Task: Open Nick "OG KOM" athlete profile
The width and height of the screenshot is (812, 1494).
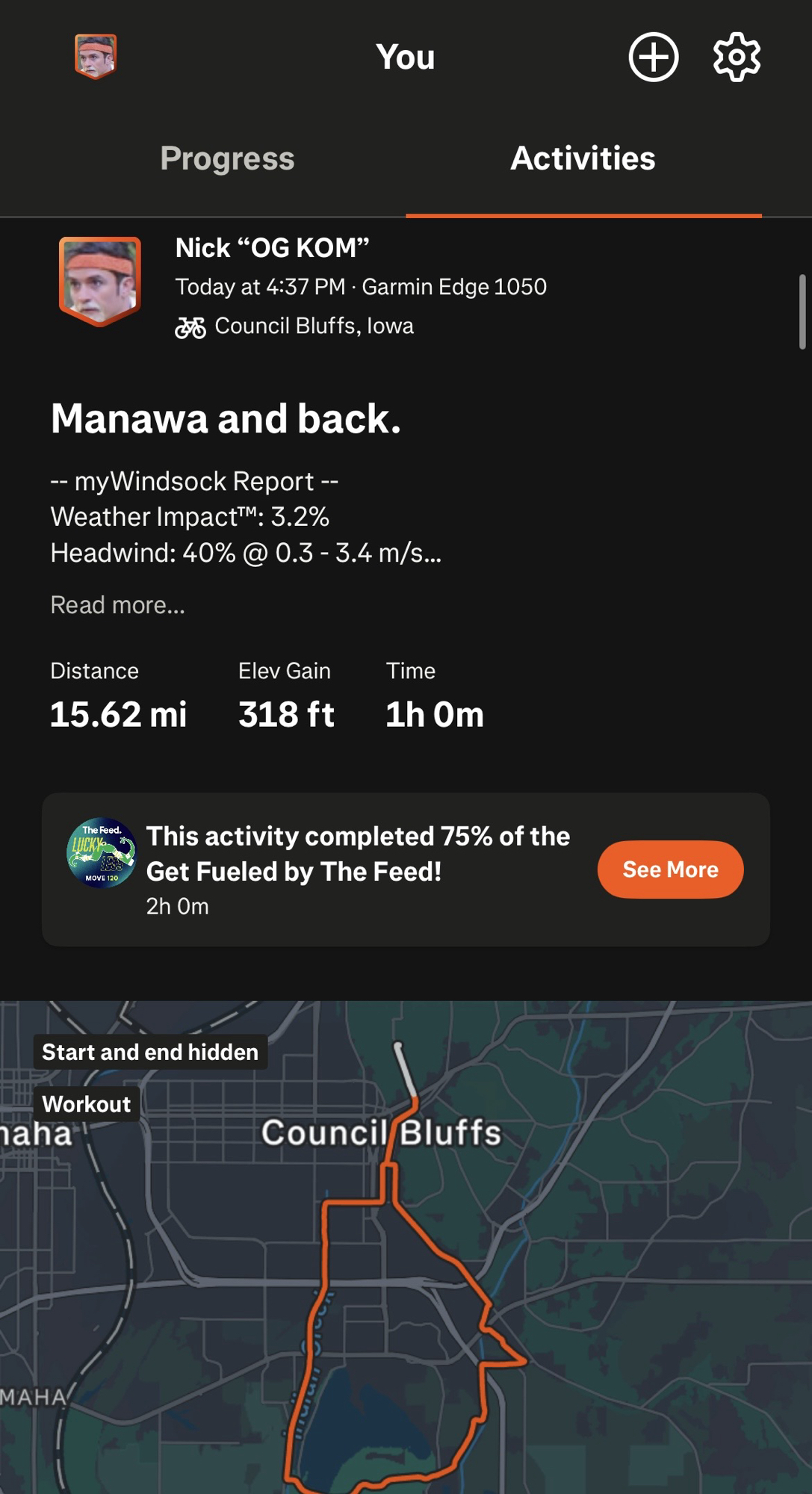Action: point(272,248)
